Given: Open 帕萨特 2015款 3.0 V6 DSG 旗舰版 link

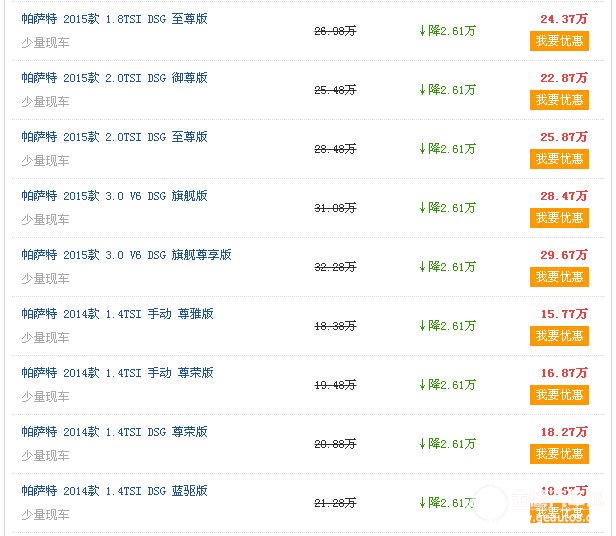Looking at the screenshot, I should click(115, 196).
